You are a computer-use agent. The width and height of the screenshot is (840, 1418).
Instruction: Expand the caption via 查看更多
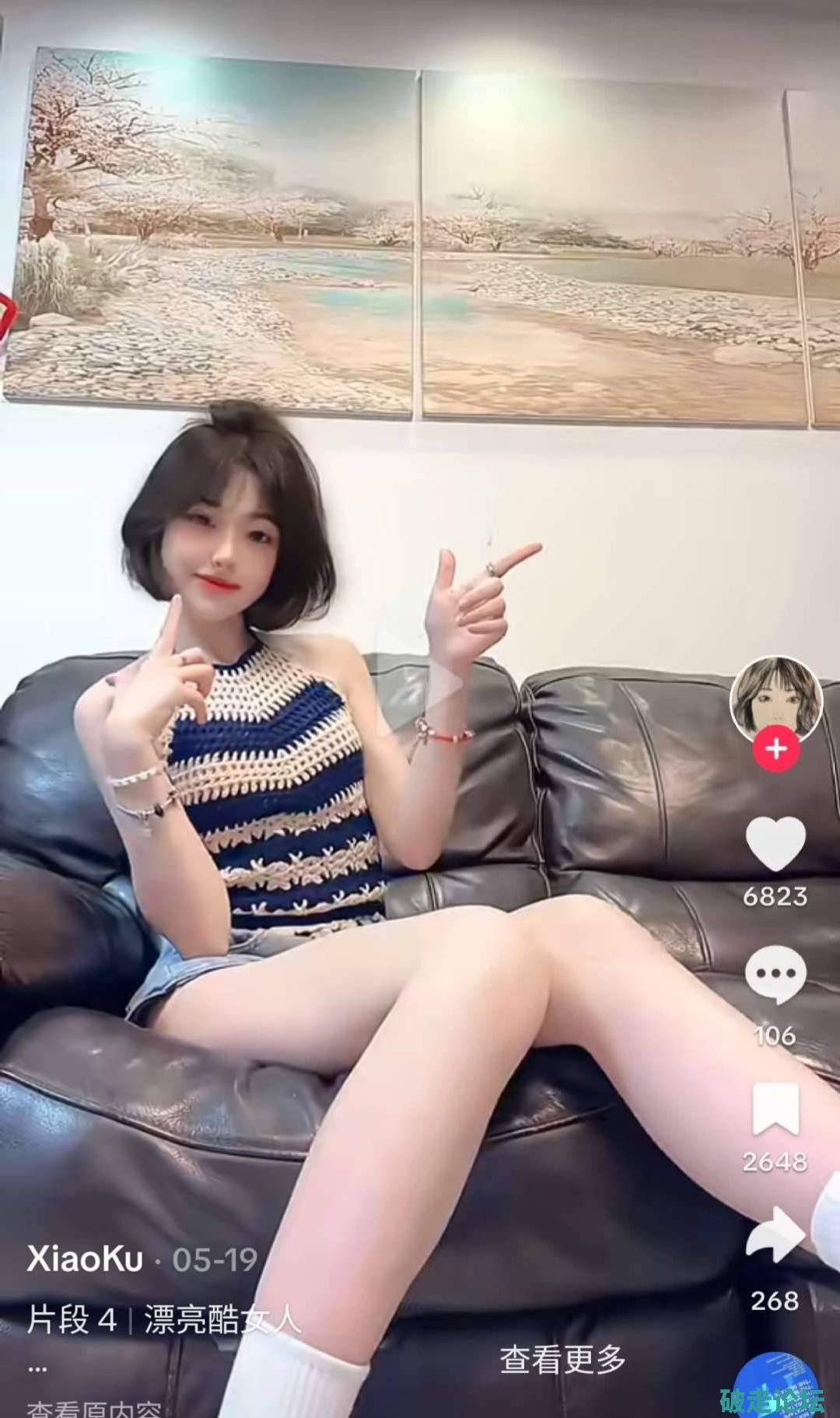pos(562,1359)
